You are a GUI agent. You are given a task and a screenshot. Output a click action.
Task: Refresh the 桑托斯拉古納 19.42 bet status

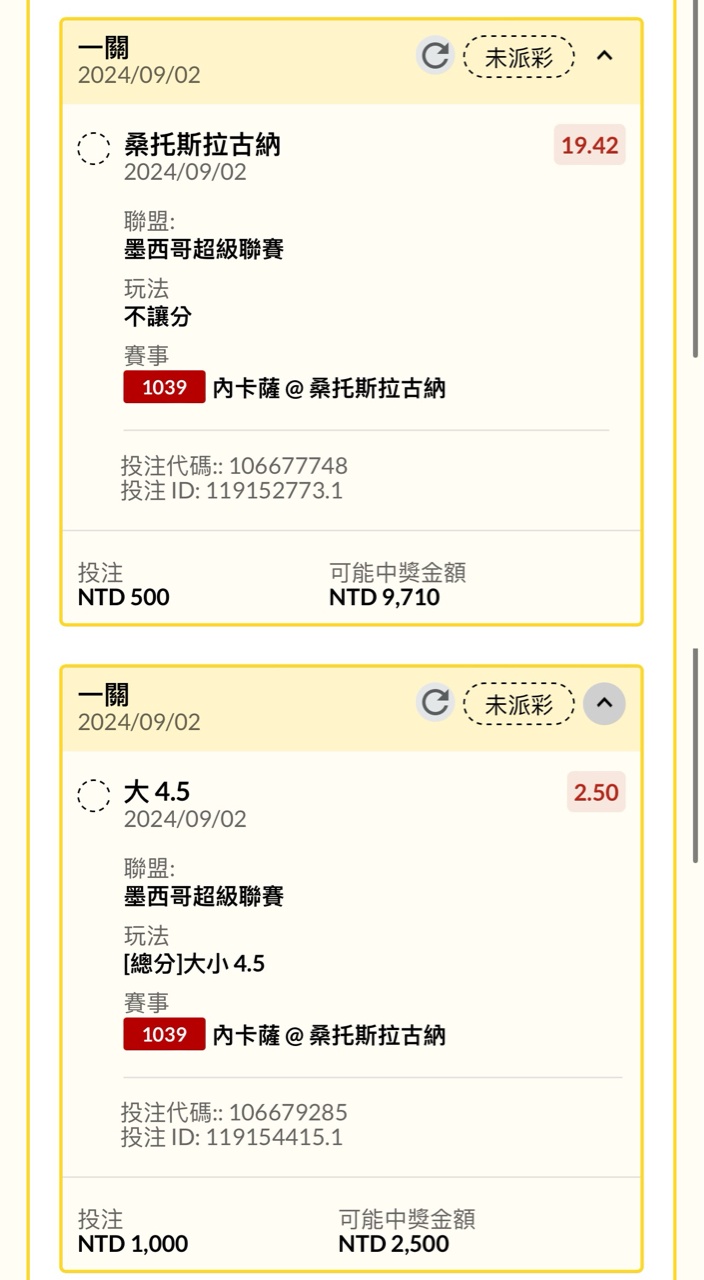click(435, 56)
